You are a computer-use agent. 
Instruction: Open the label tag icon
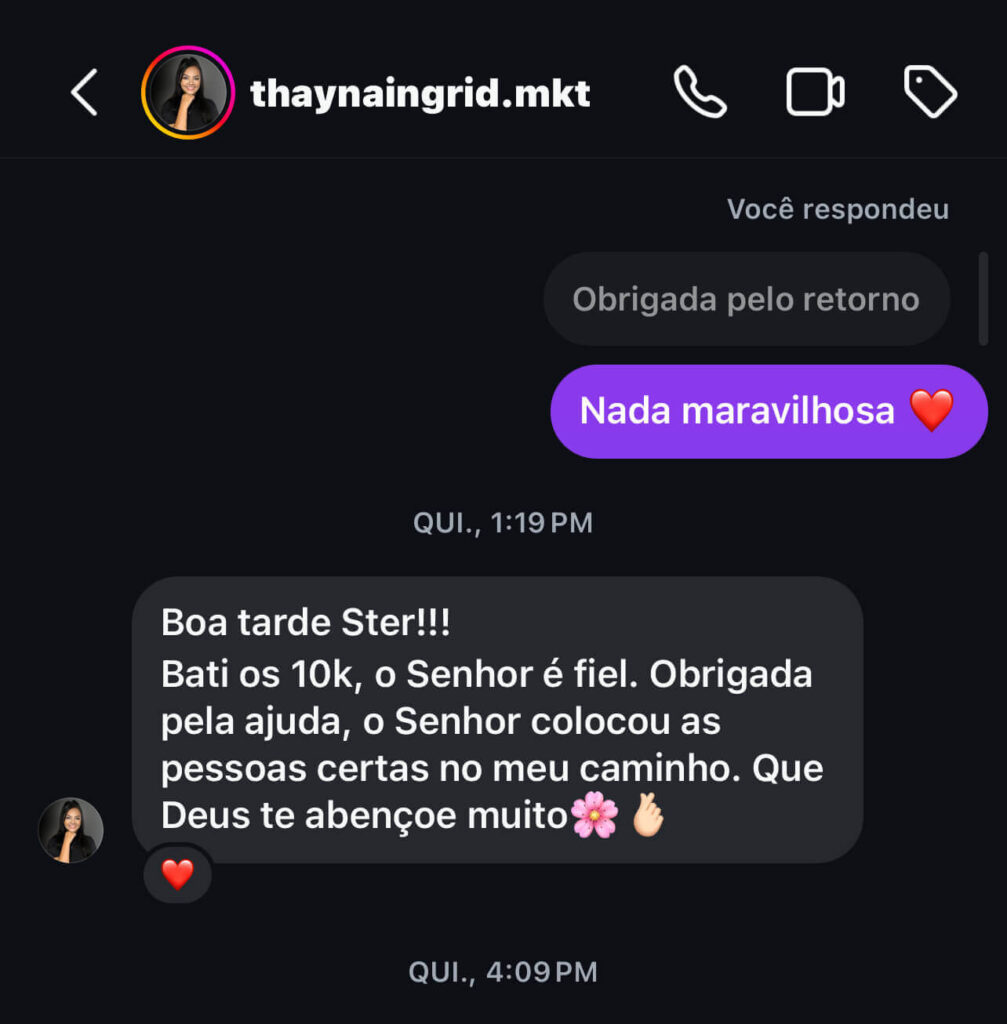[x=930, y=91]
